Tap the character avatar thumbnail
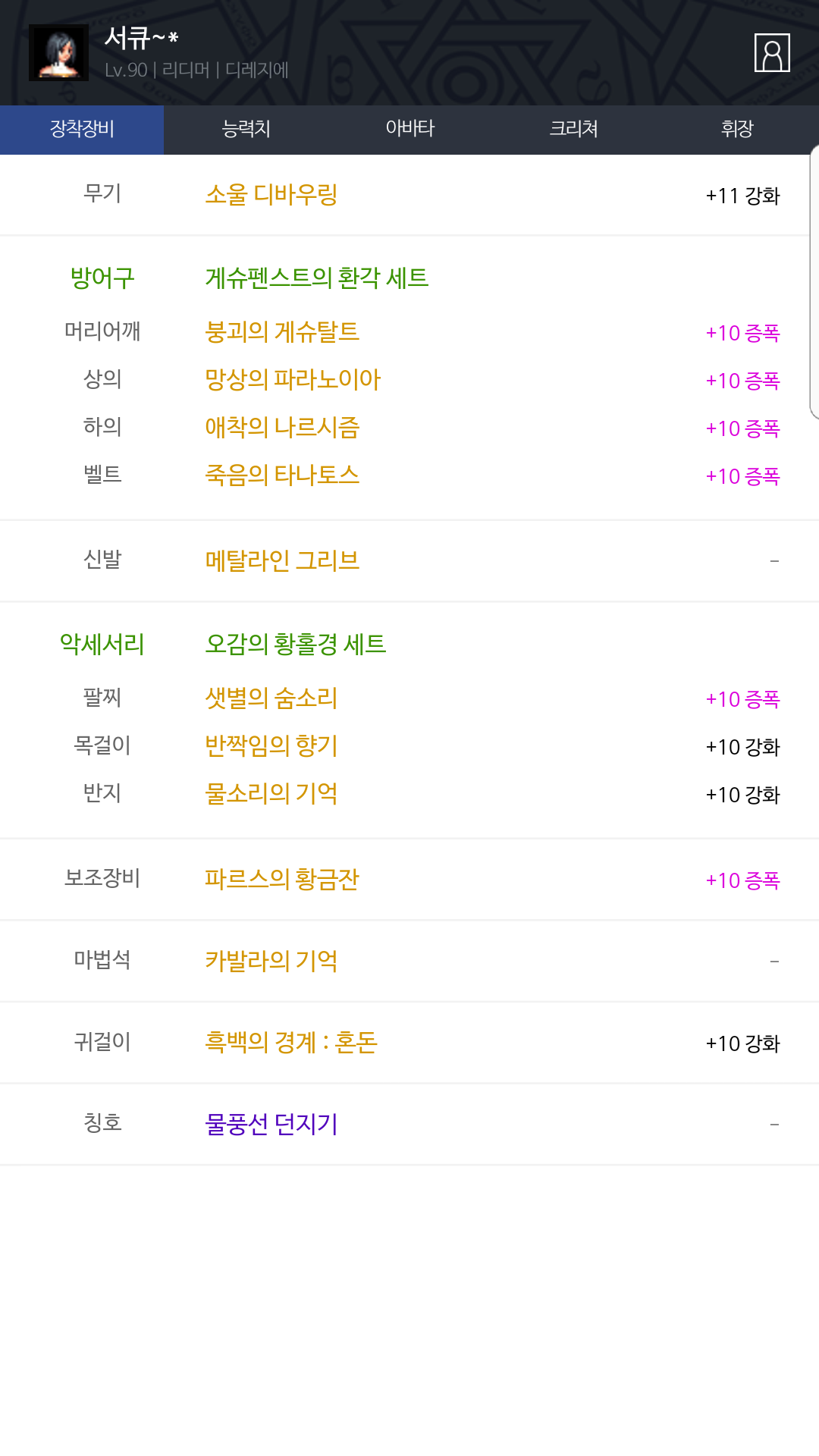The image size is (819, 1456). pyautogui.click(x=58, y=52)
